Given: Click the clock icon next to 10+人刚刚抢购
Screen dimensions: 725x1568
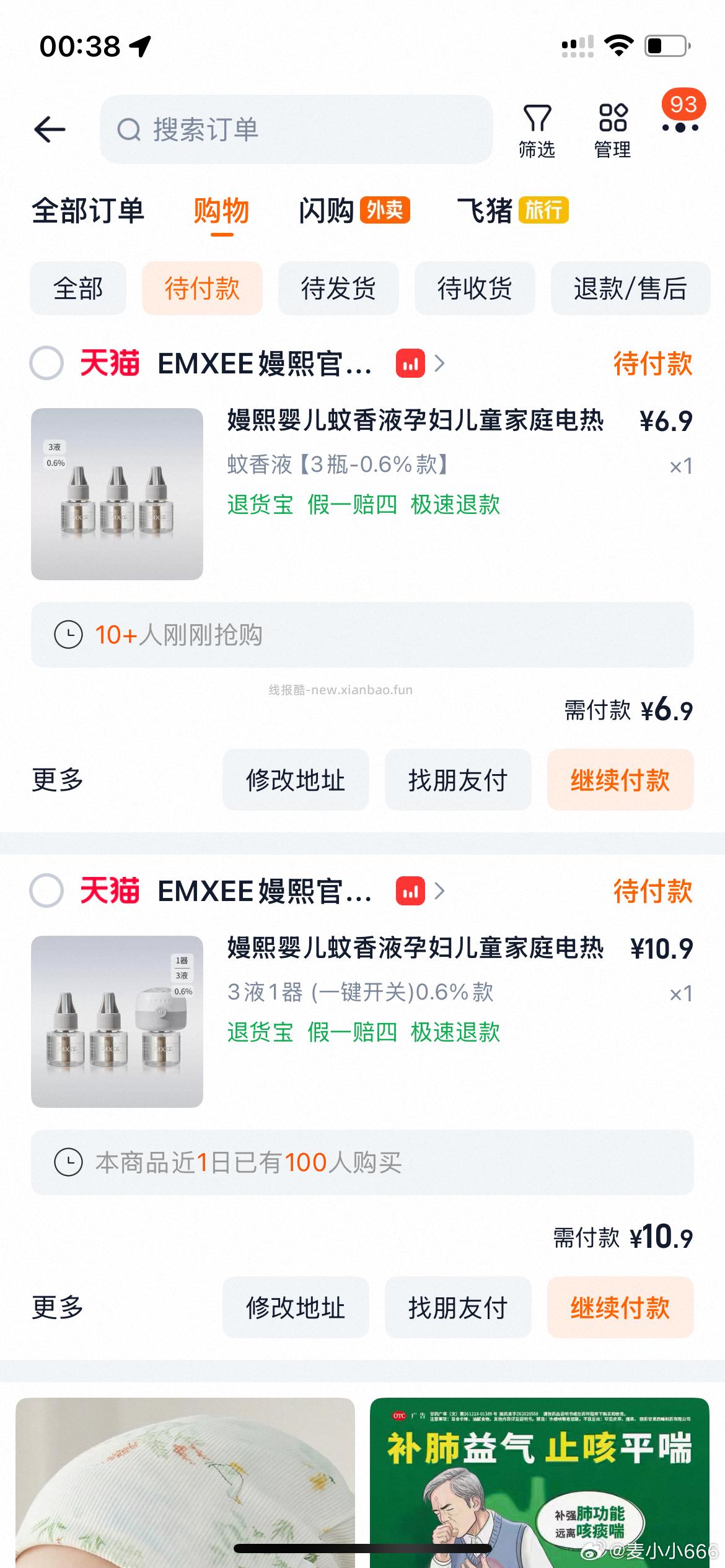Looking at the screenshot, I should tap(68, 634).
